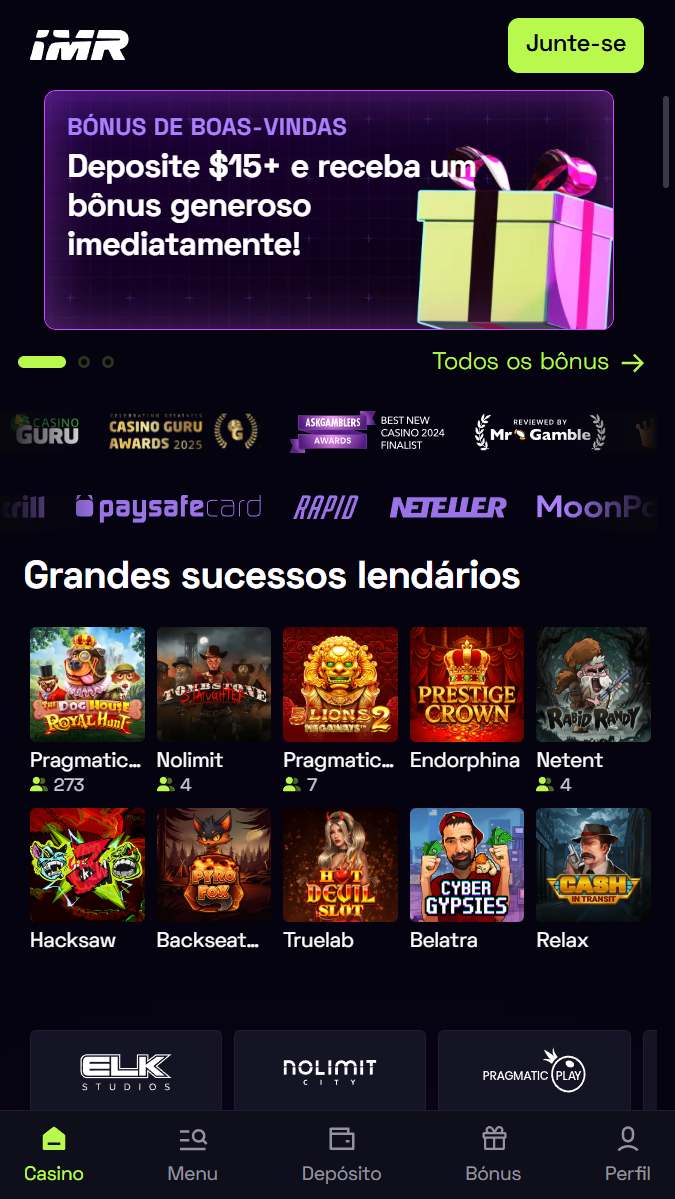Launch the Tombstone Slaughter game by Nolimit
675x1199 pixels.
[x=214, y=684]
